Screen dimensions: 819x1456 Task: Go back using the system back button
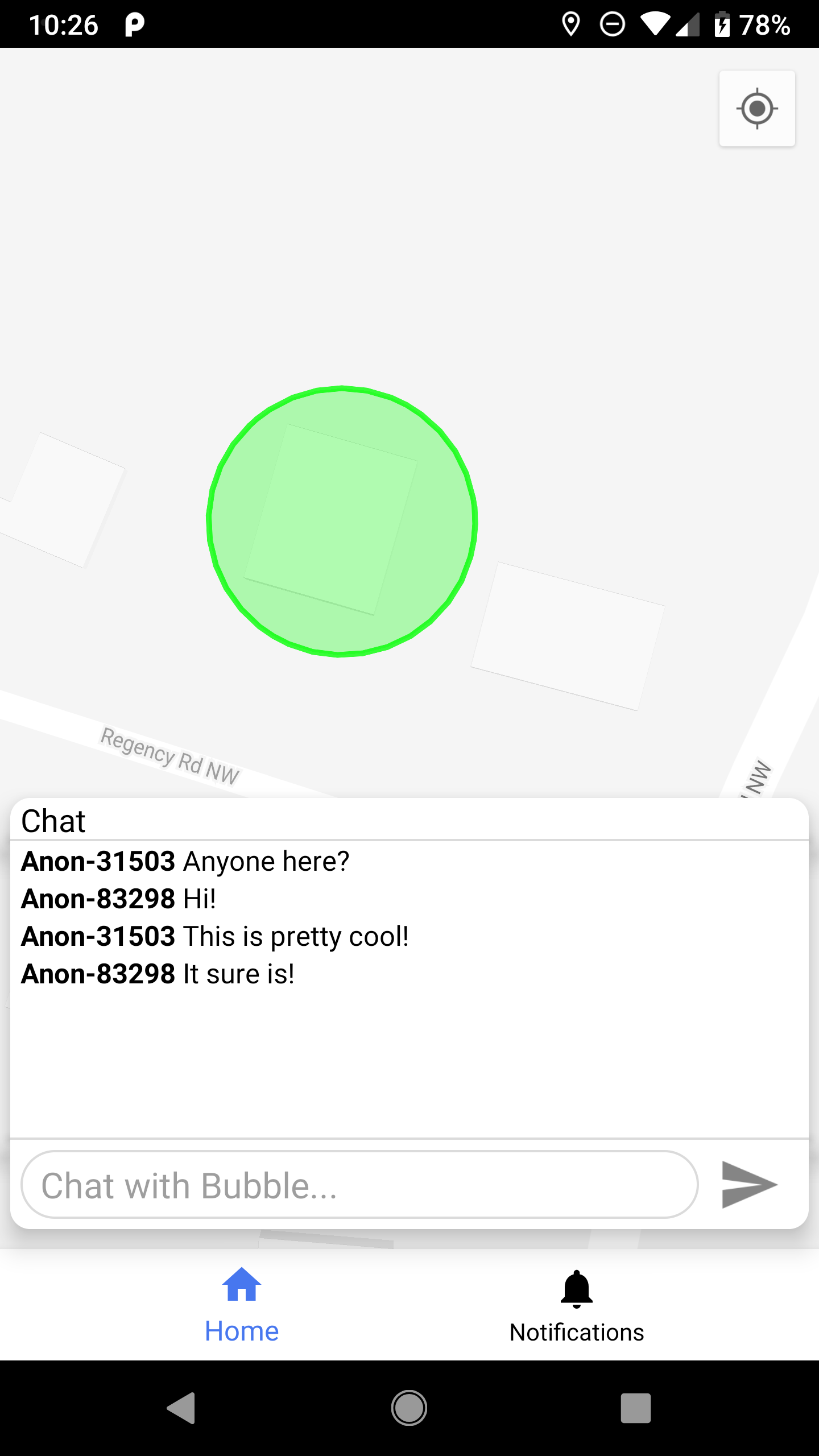click(182, 1408)
